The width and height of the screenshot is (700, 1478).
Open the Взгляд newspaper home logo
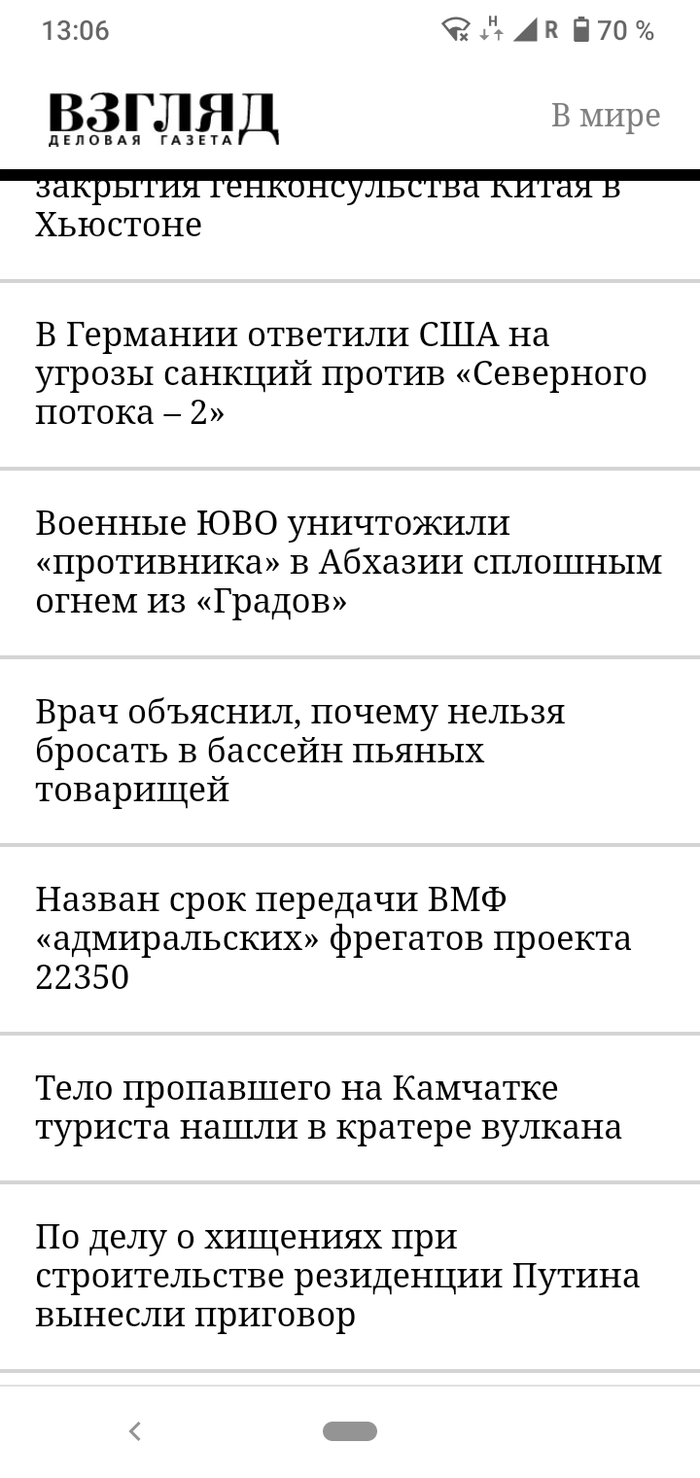pyautogui.click(x=163, y=118)
